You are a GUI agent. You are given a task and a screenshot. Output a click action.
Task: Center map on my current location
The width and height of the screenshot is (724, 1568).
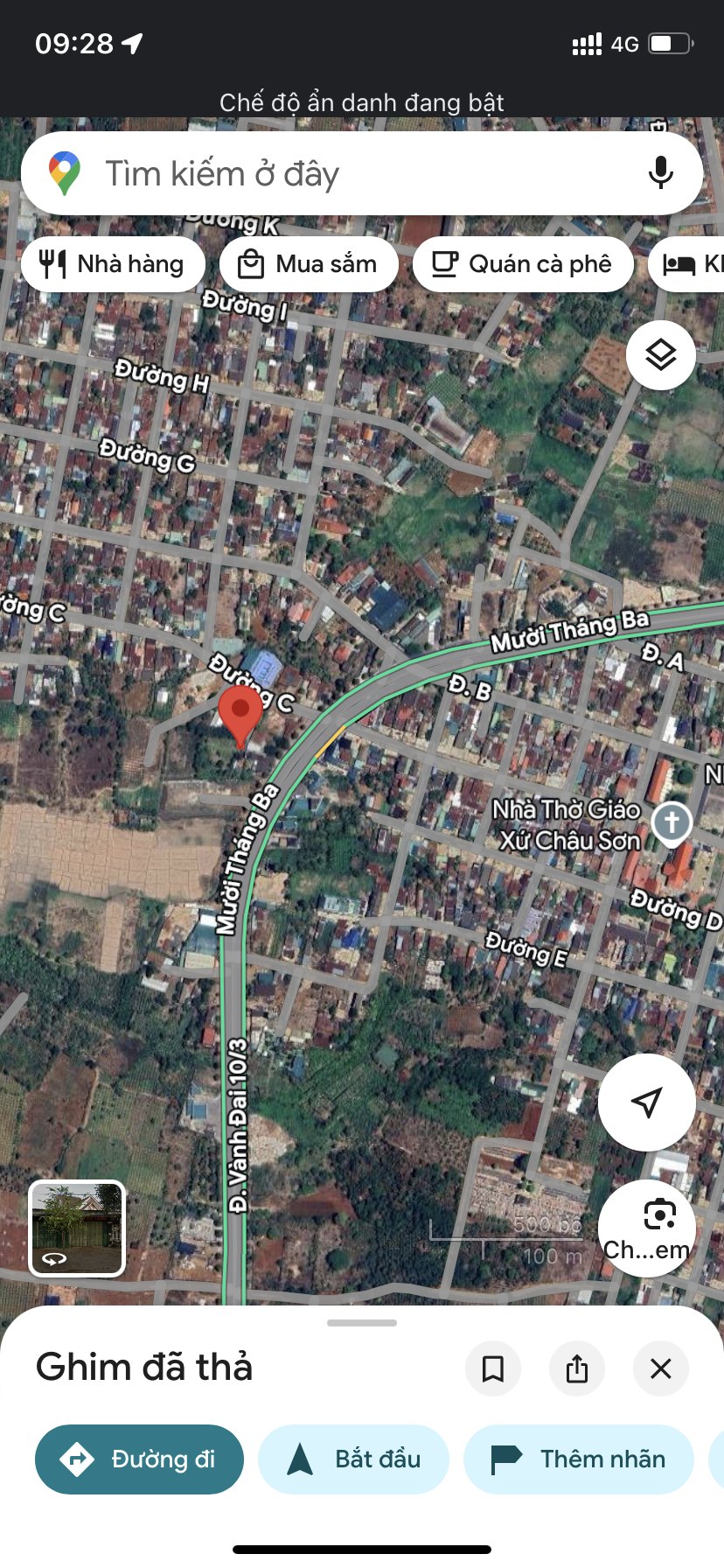click(x=646, y=1102)
